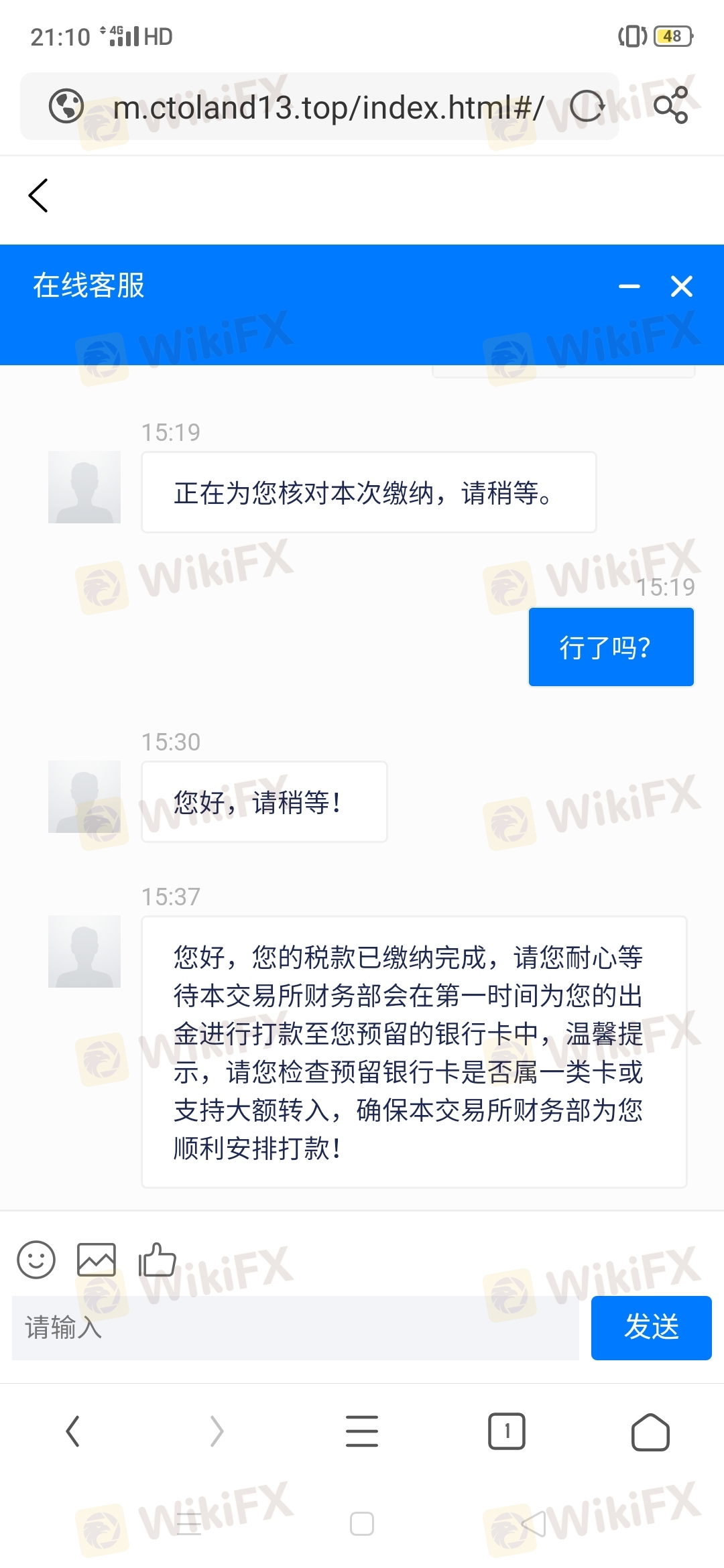Image resolution: width=724 pixels, height=1568 pixels.
Task: Go to the browser home page
Action: [x=651, y=1432]
